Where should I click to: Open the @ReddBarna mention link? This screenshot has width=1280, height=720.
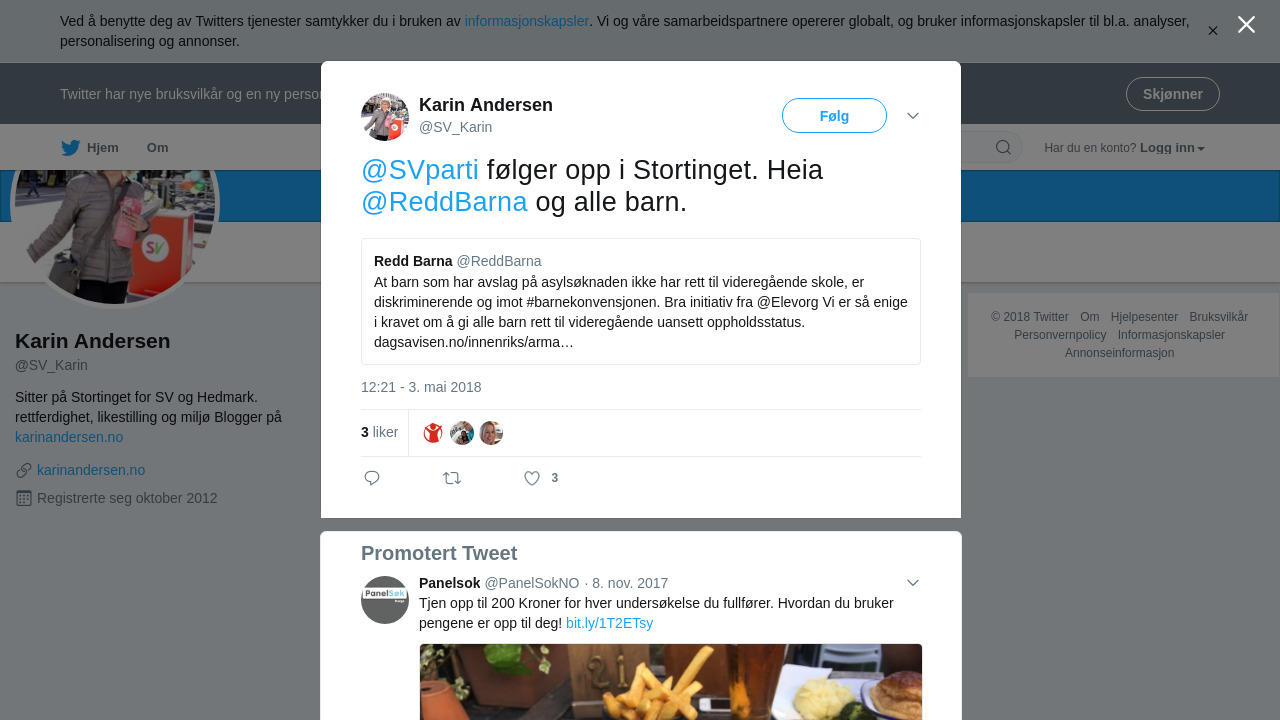pos(443,202)
